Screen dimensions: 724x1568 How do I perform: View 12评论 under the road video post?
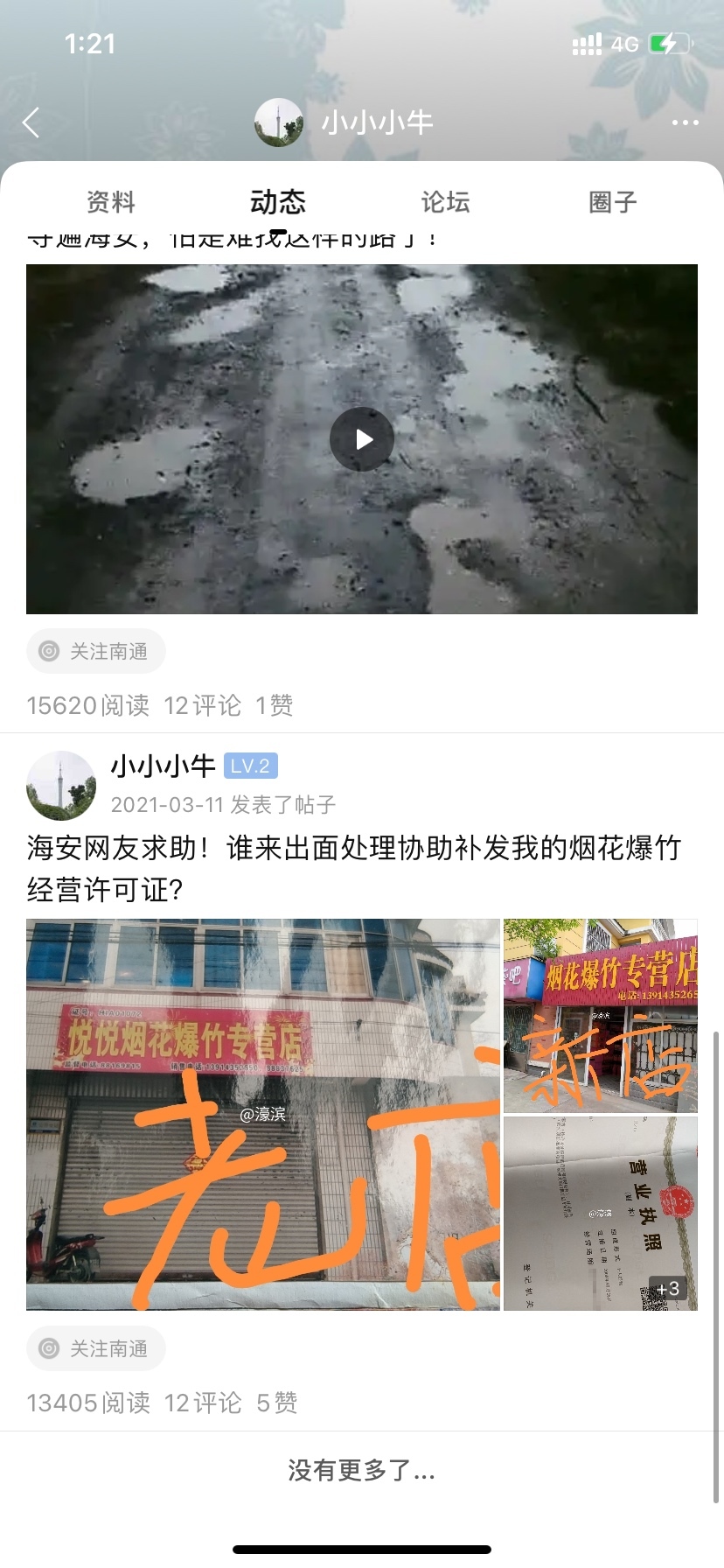[203, 705]
